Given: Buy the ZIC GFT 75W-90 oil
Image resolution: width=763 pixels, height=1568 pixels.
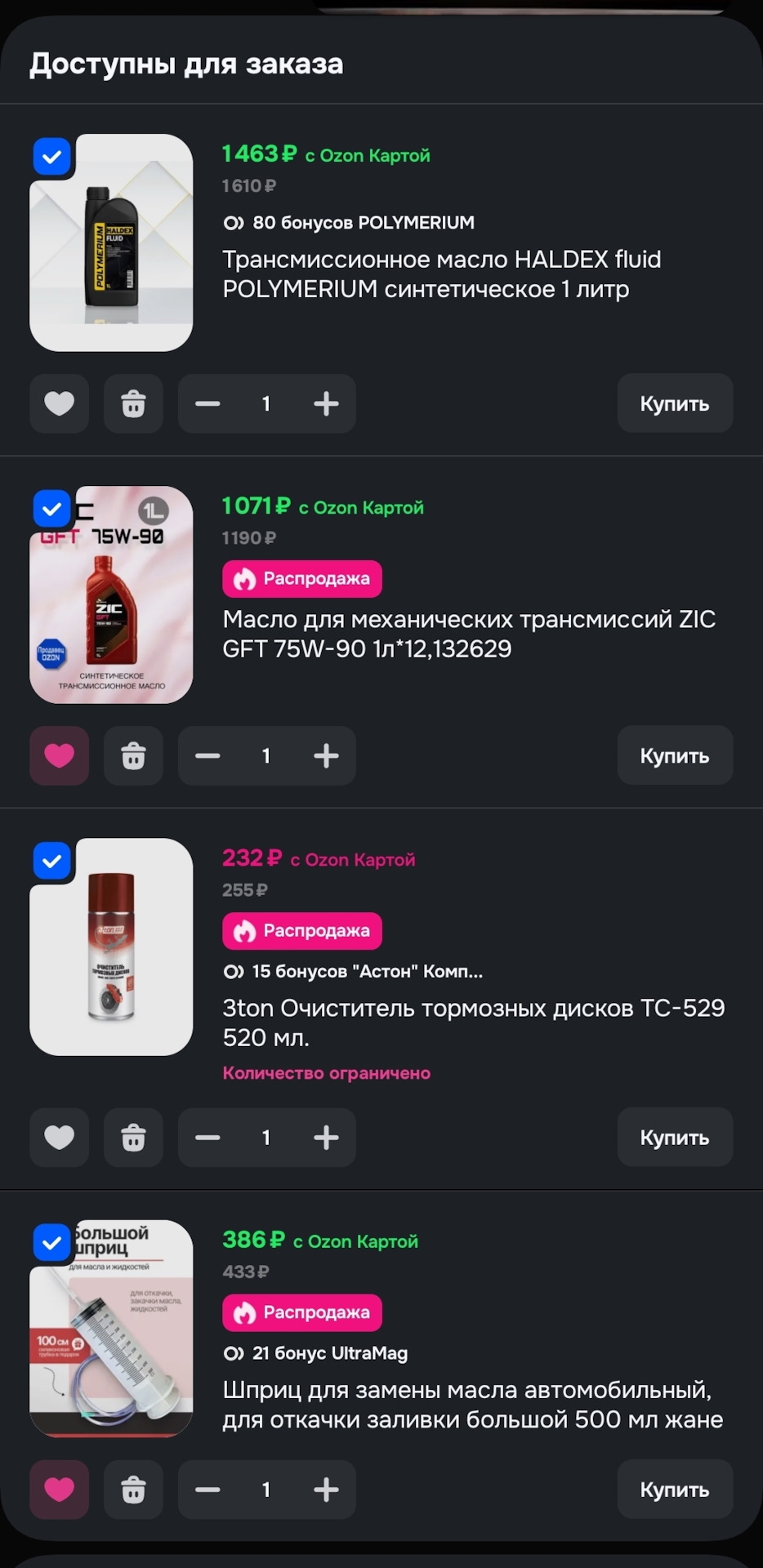Looking at the screenshot, I should 674,755.
